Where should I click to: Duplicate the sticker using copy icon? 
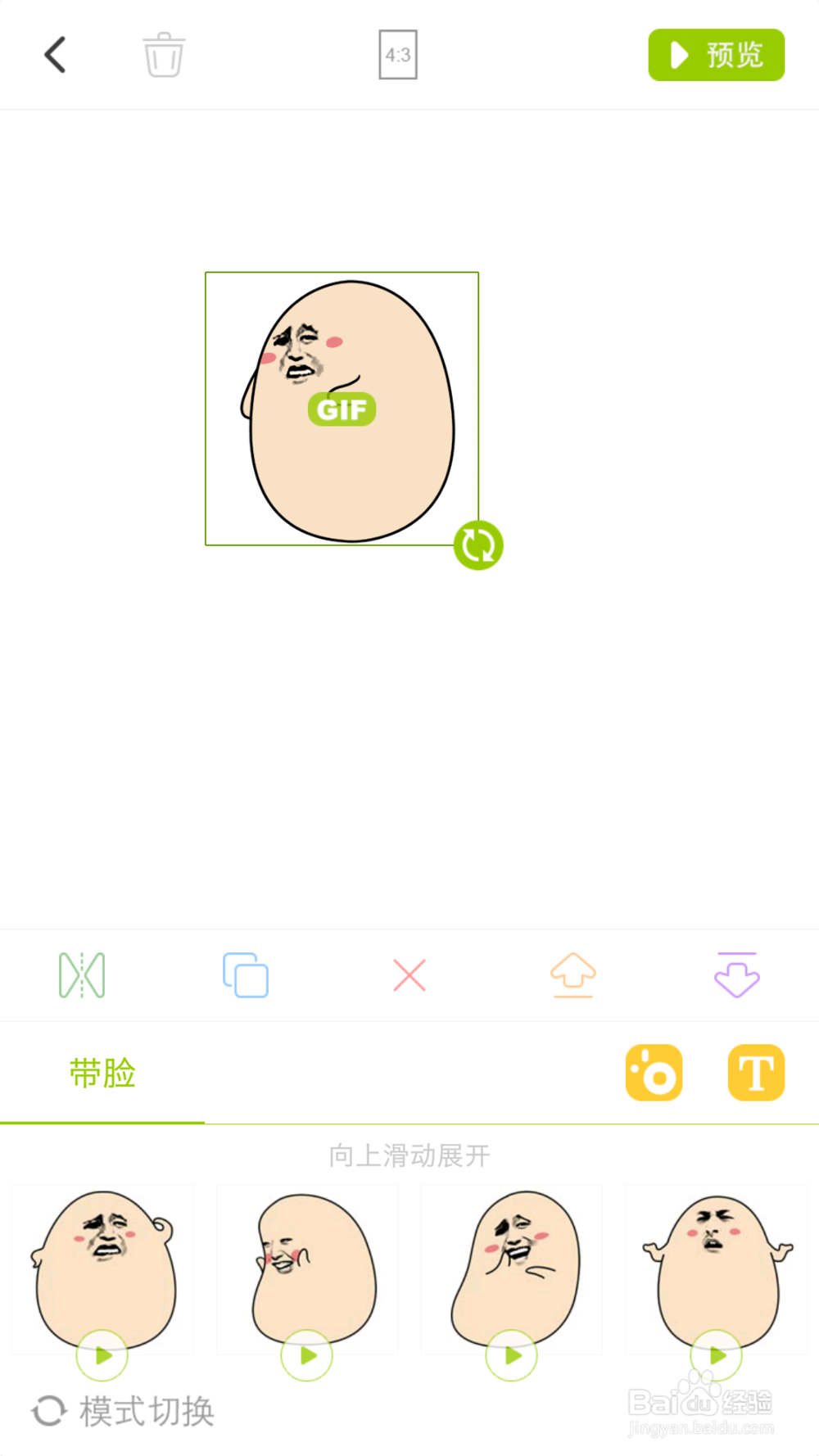click(245, 974)
